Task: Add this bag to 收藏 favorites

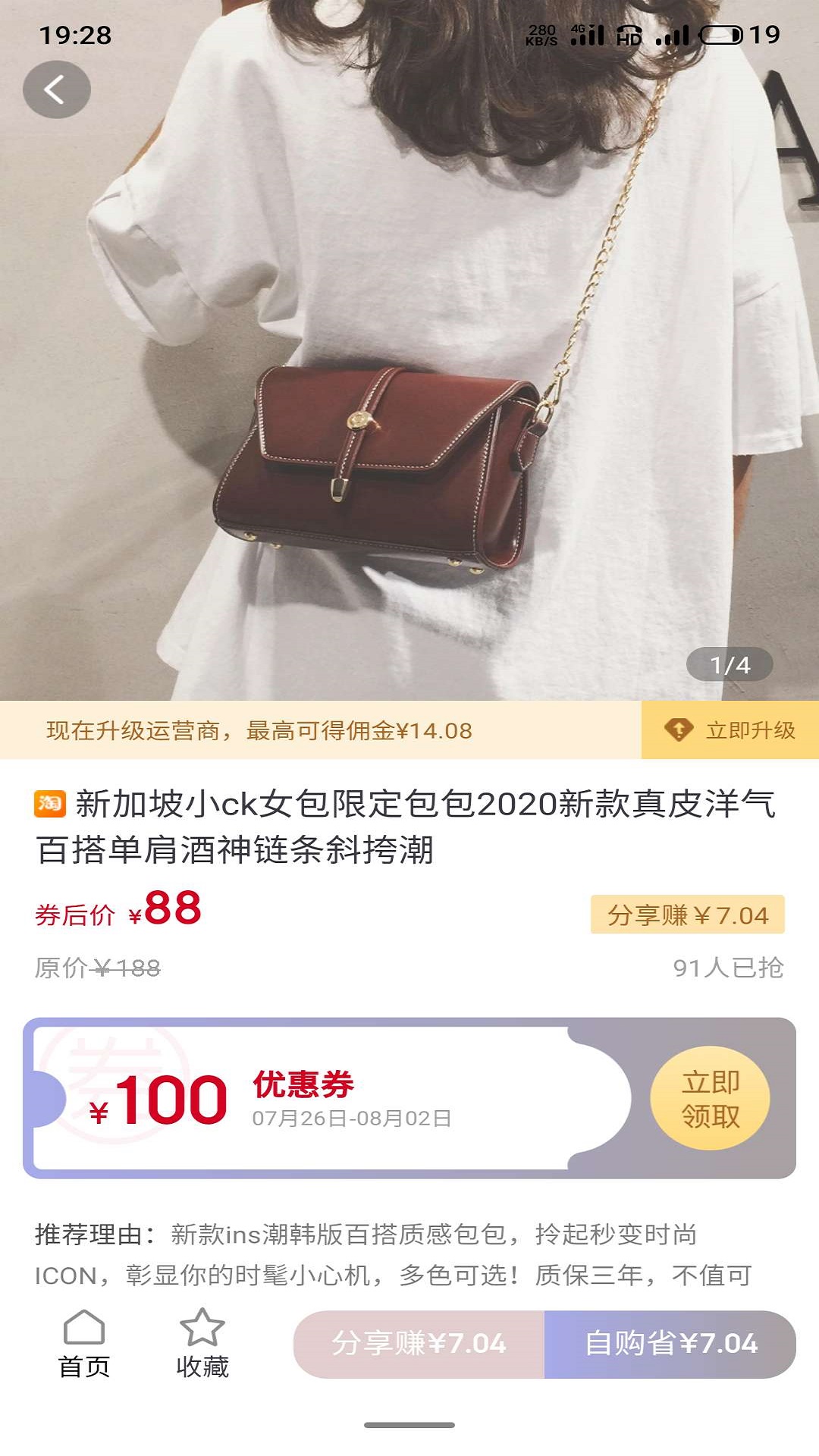Action: (x=202, y=1344)
